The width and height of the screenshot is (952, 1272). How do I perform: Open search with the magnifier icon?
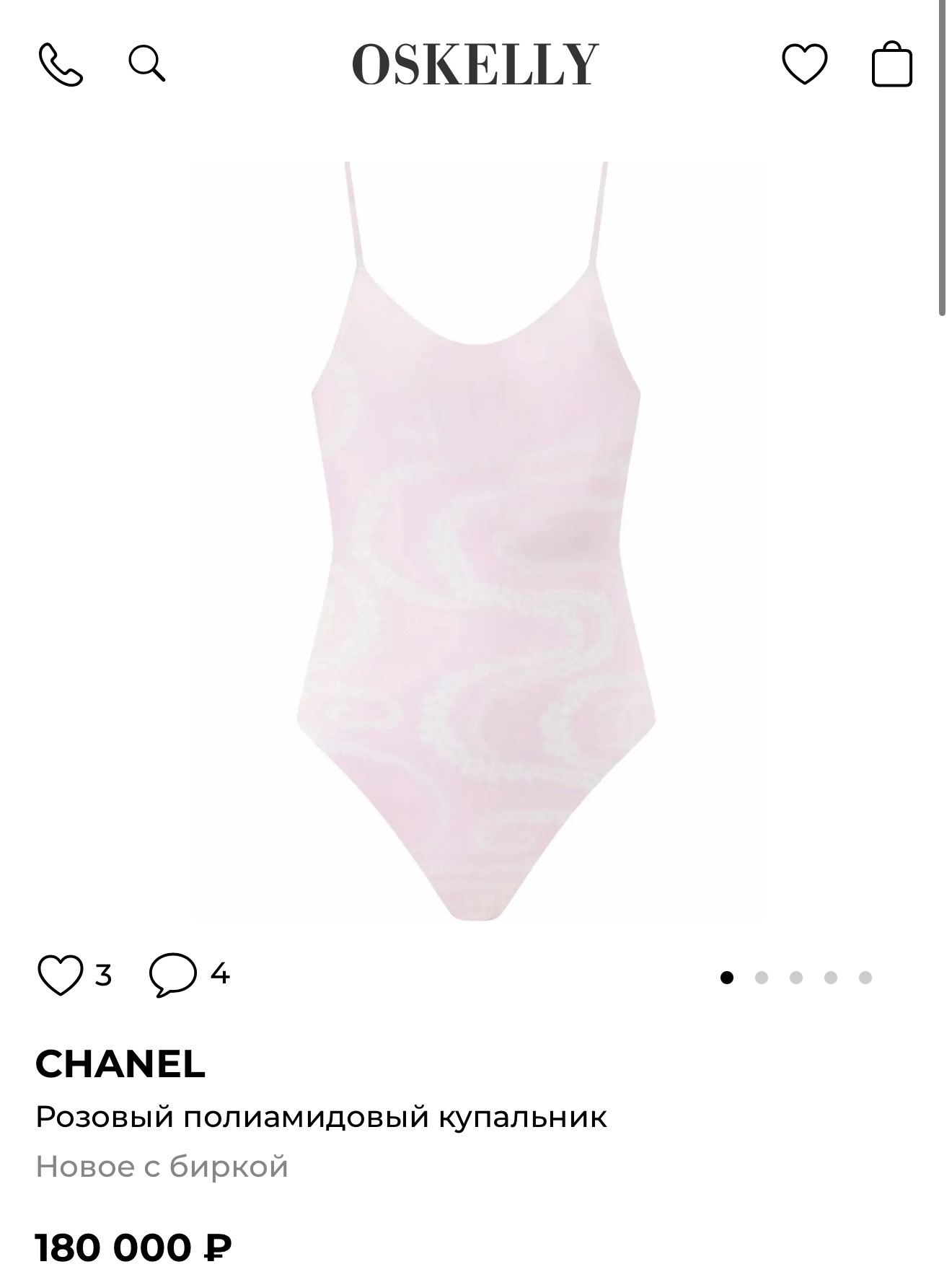click(146, 63)
